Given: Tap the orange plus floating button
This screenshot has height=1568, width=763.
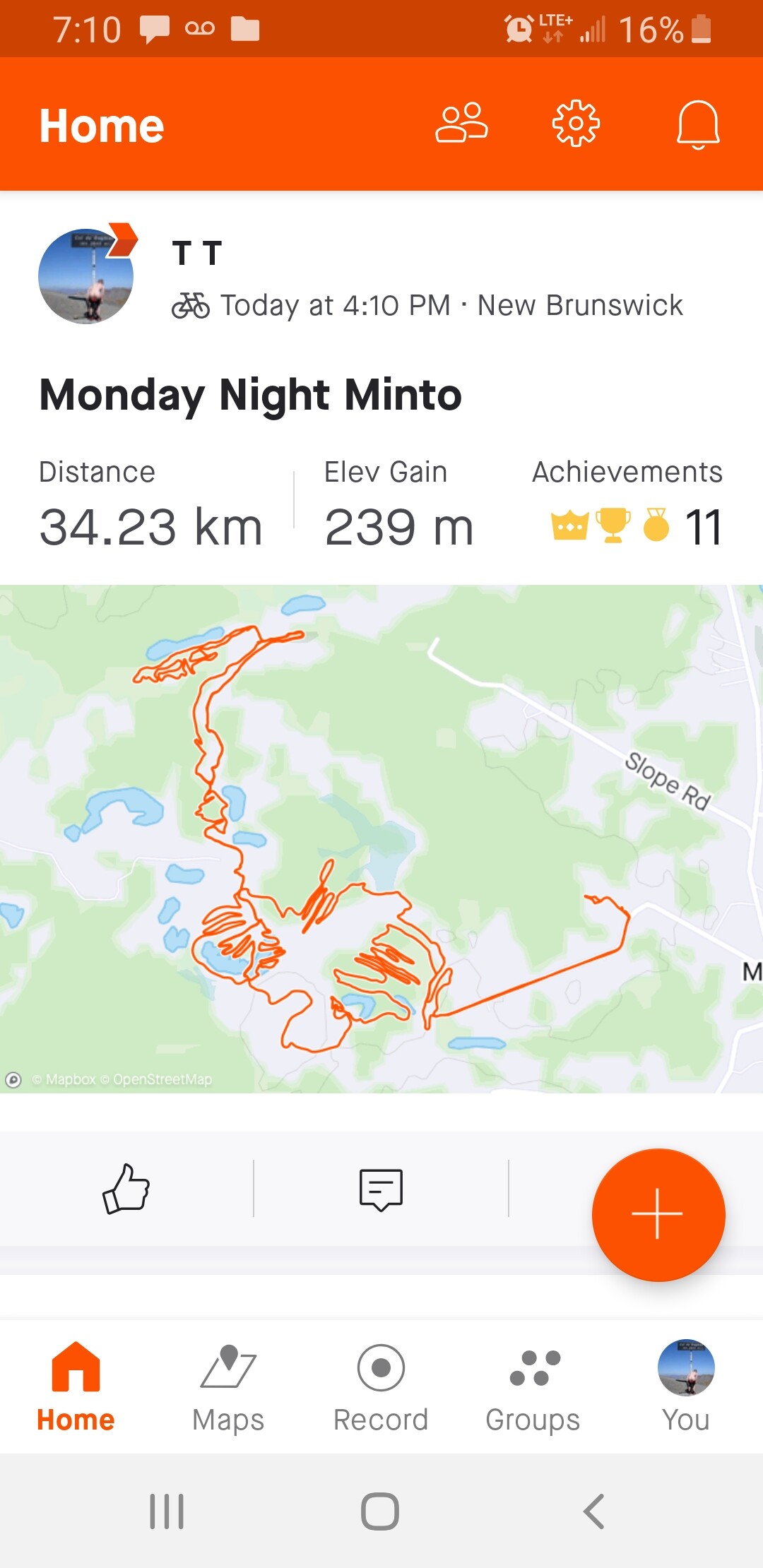Looking at the screenshot, I should point(658,1214).
